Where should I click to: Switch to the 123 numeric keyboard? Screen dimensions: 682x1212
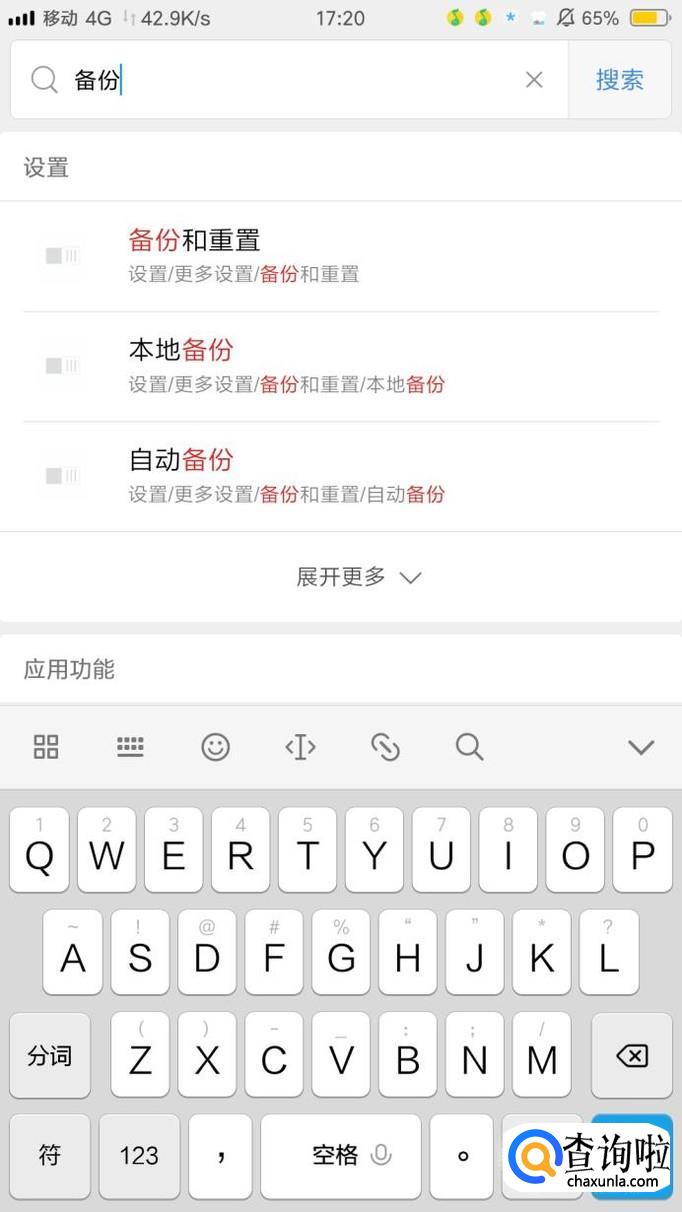[139, 1155]
